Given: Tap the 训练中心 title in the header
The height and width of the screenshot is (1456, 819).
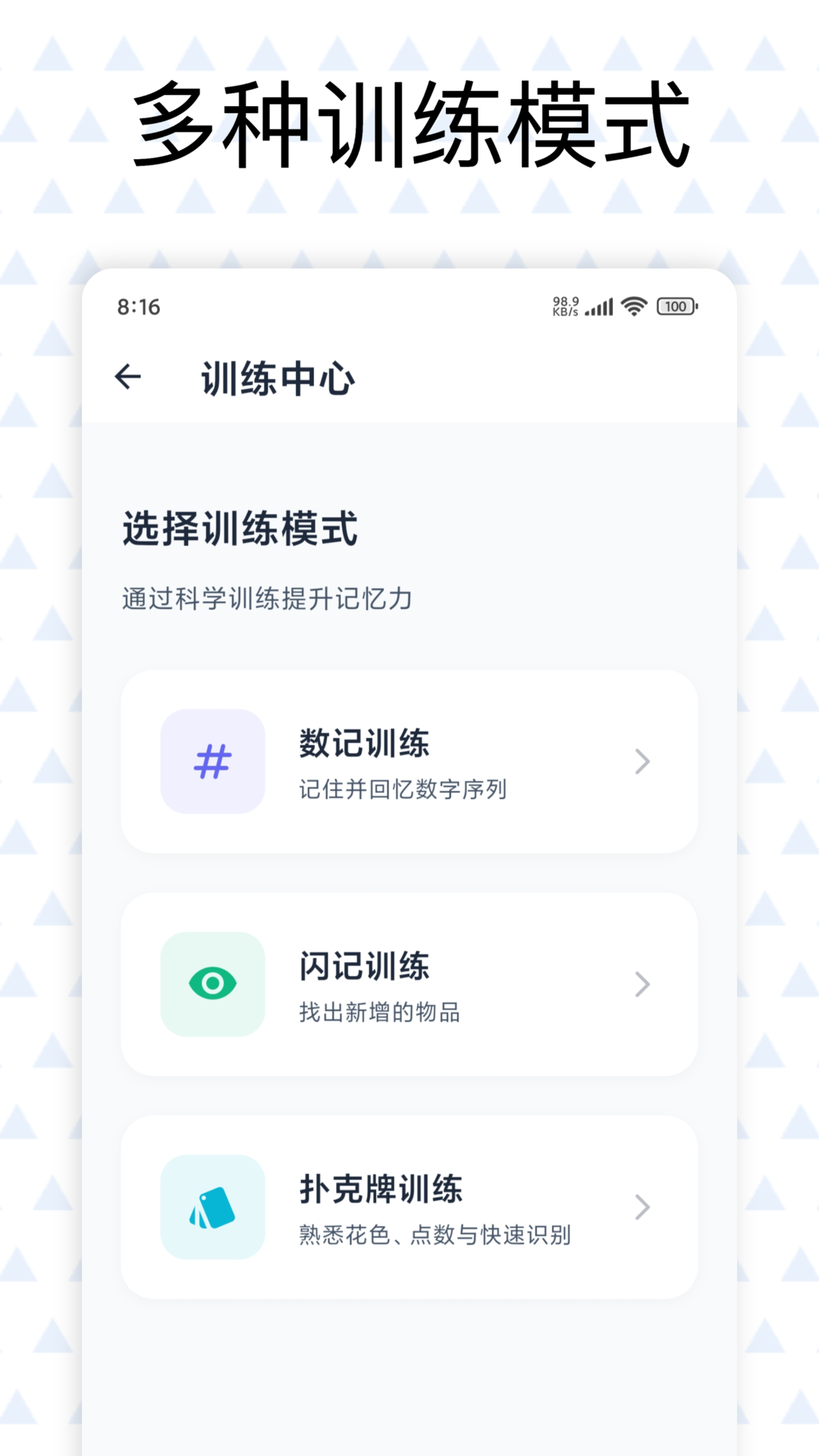Looking at the screenshot, I should (278, 375).
